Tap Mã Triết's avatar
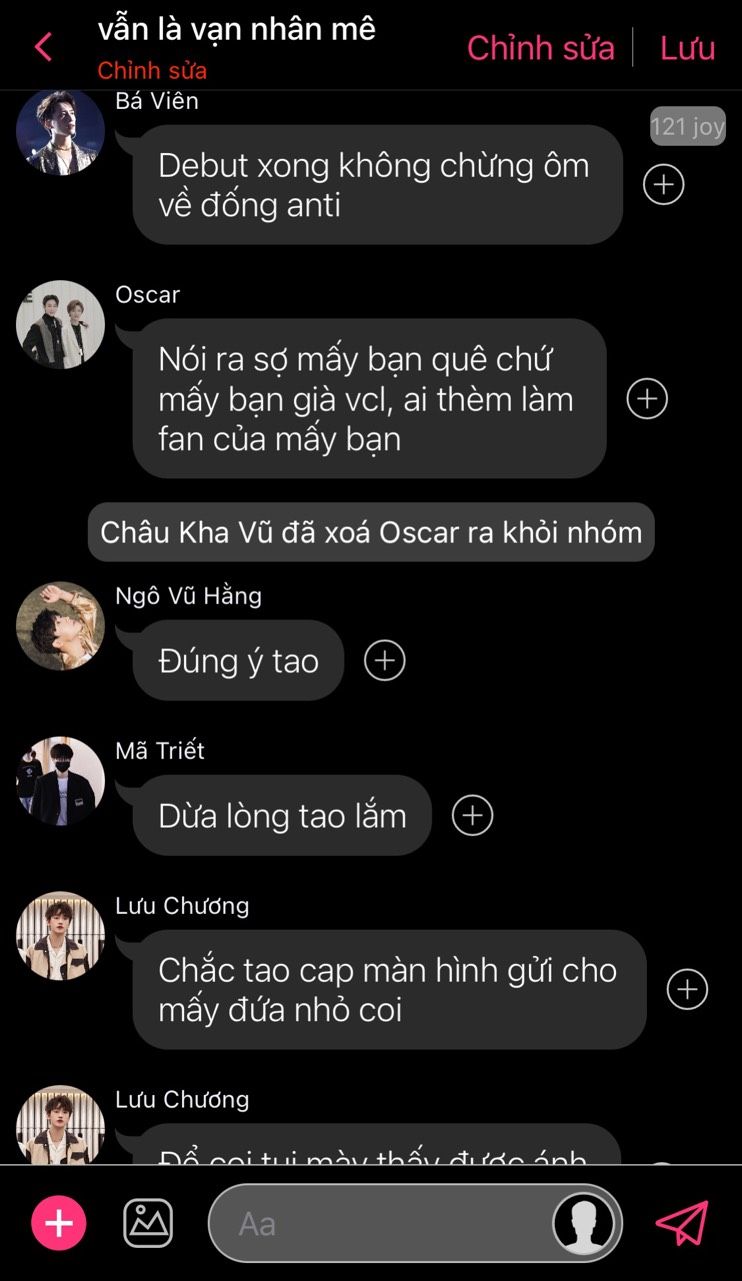This screenshot has height=1281, width=742. click(60, 781)
